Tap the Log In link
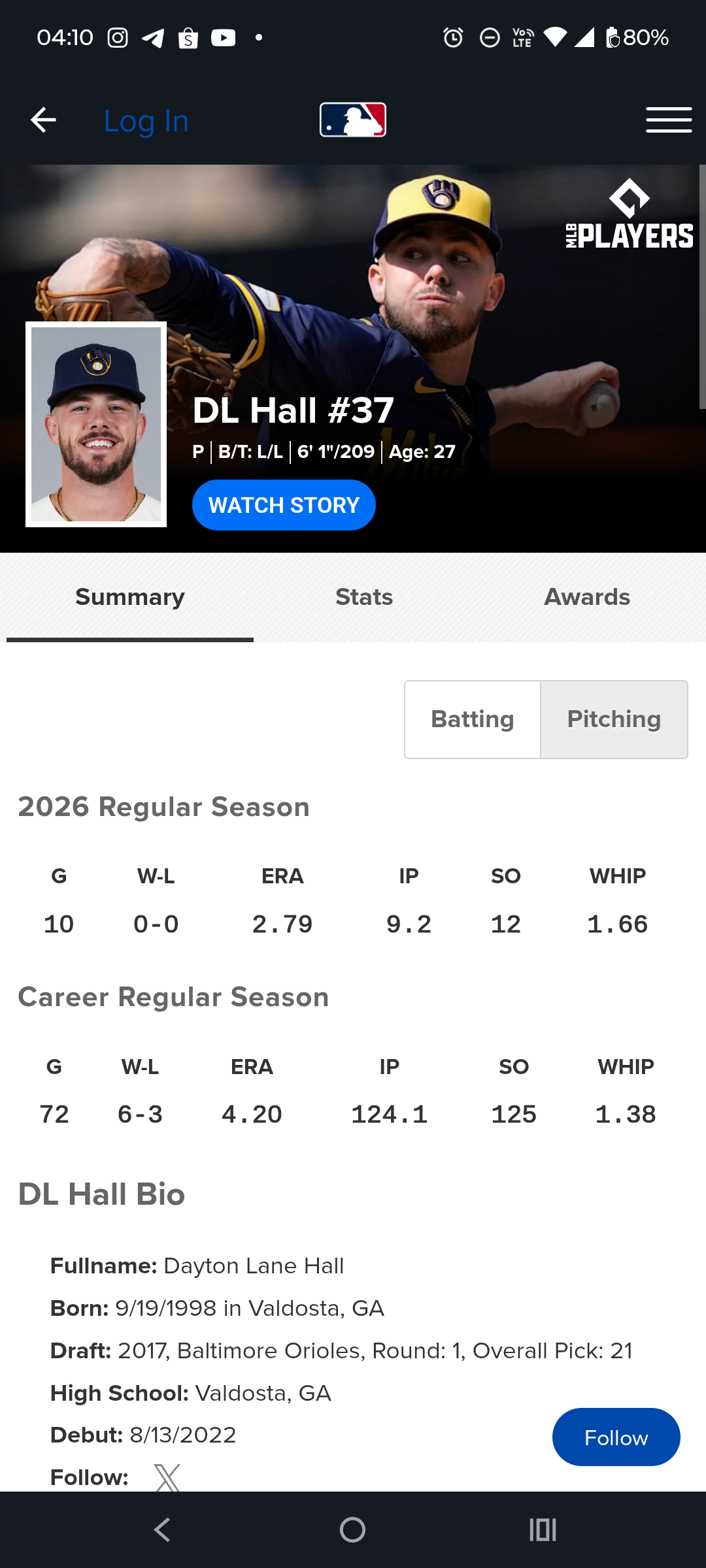The width and height of the screenshot is (706, 1568). click(146, 122)
